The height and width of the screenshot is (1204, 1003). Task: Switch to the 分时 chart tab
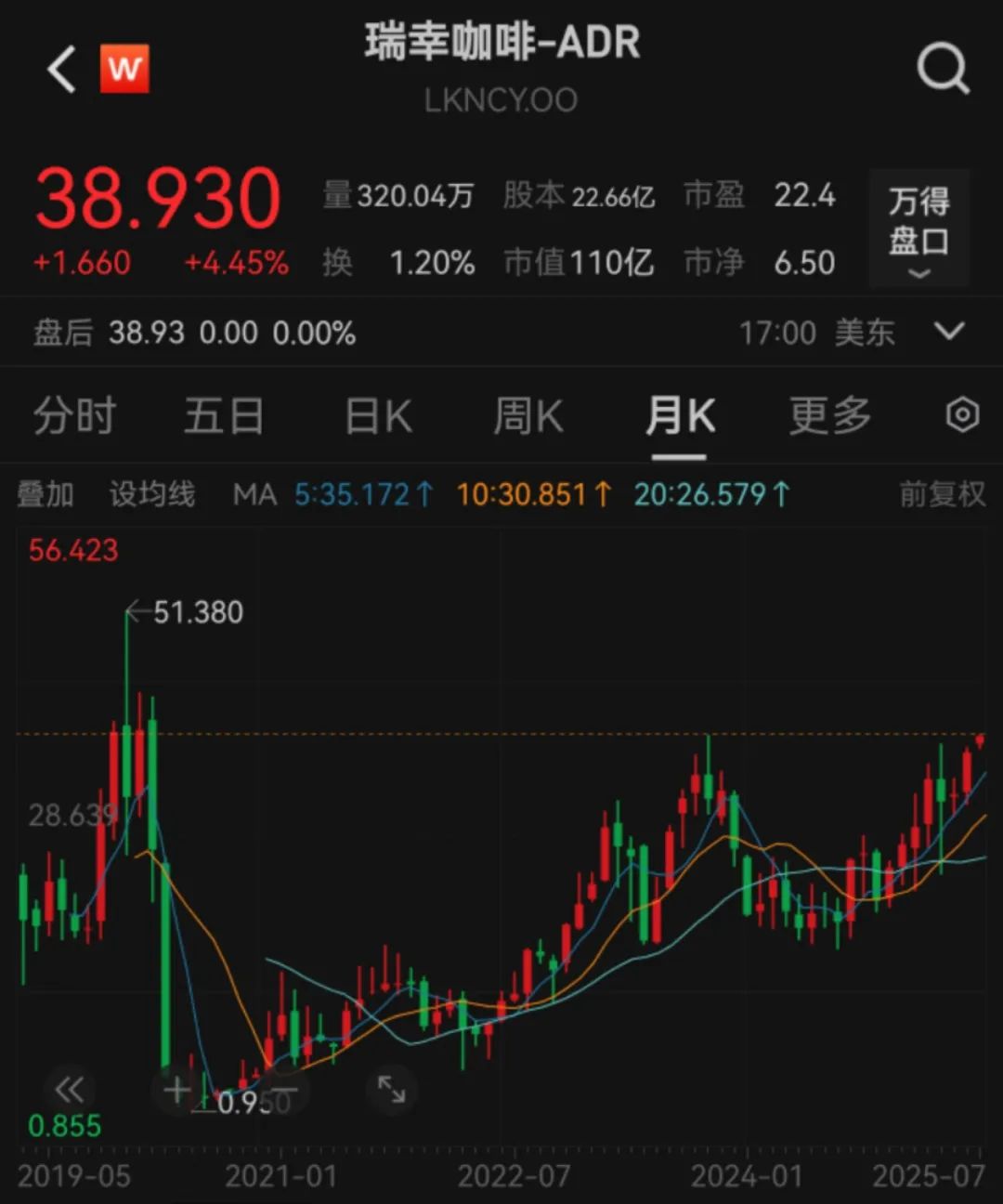coord(74,415)
